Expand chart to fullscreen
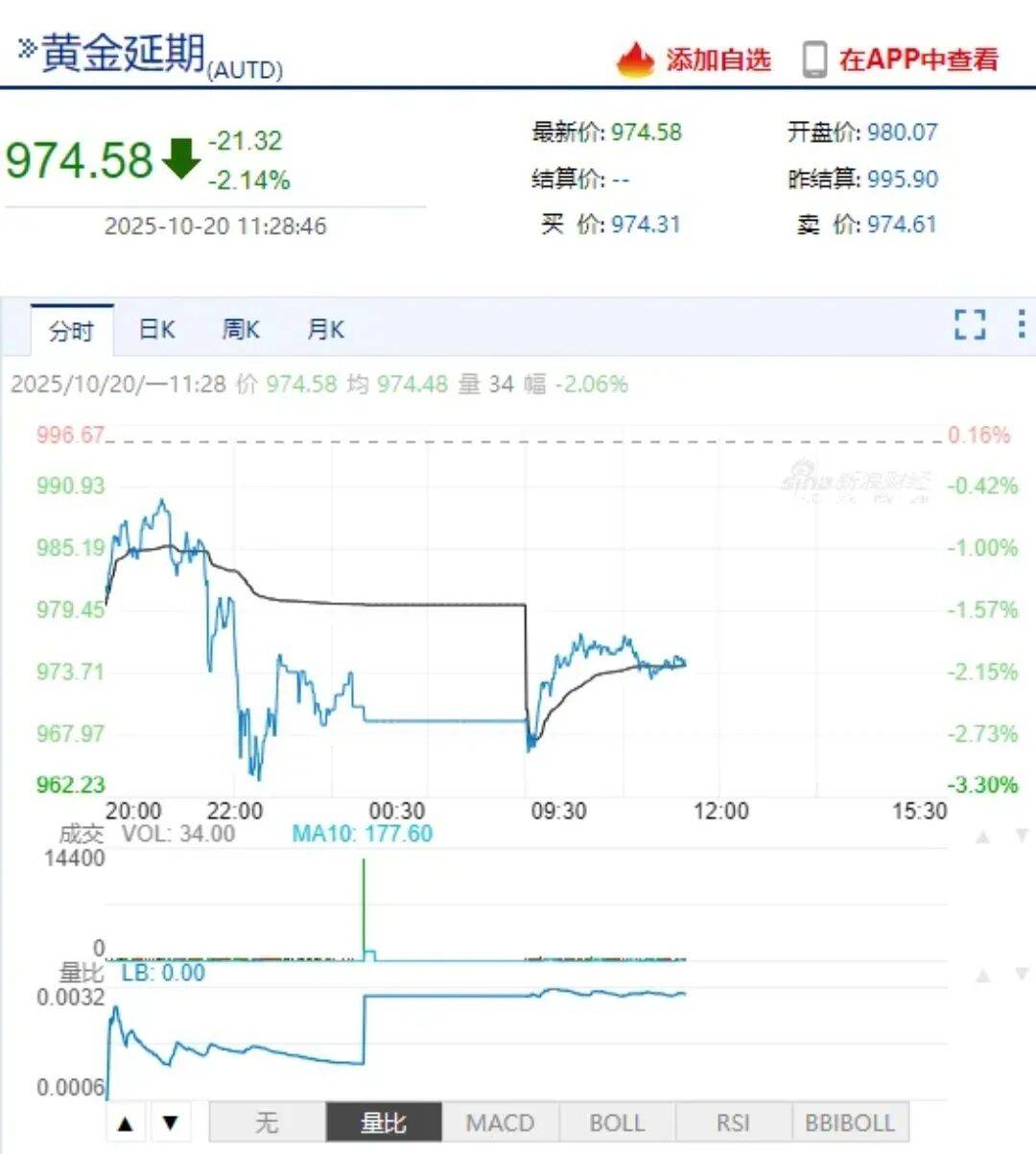Viewport: 1036px width, 1154px height. tap(970, 324)
